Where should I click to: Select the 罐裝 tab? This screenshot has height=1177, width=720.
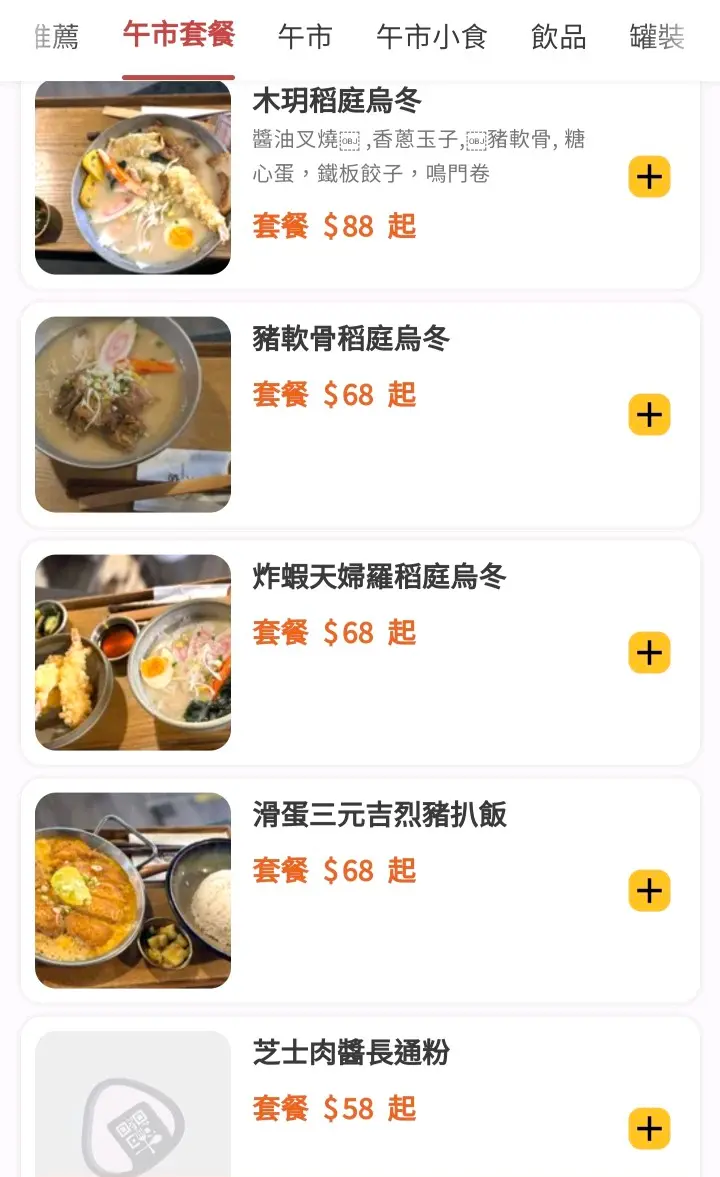click(x=657, y=38)
